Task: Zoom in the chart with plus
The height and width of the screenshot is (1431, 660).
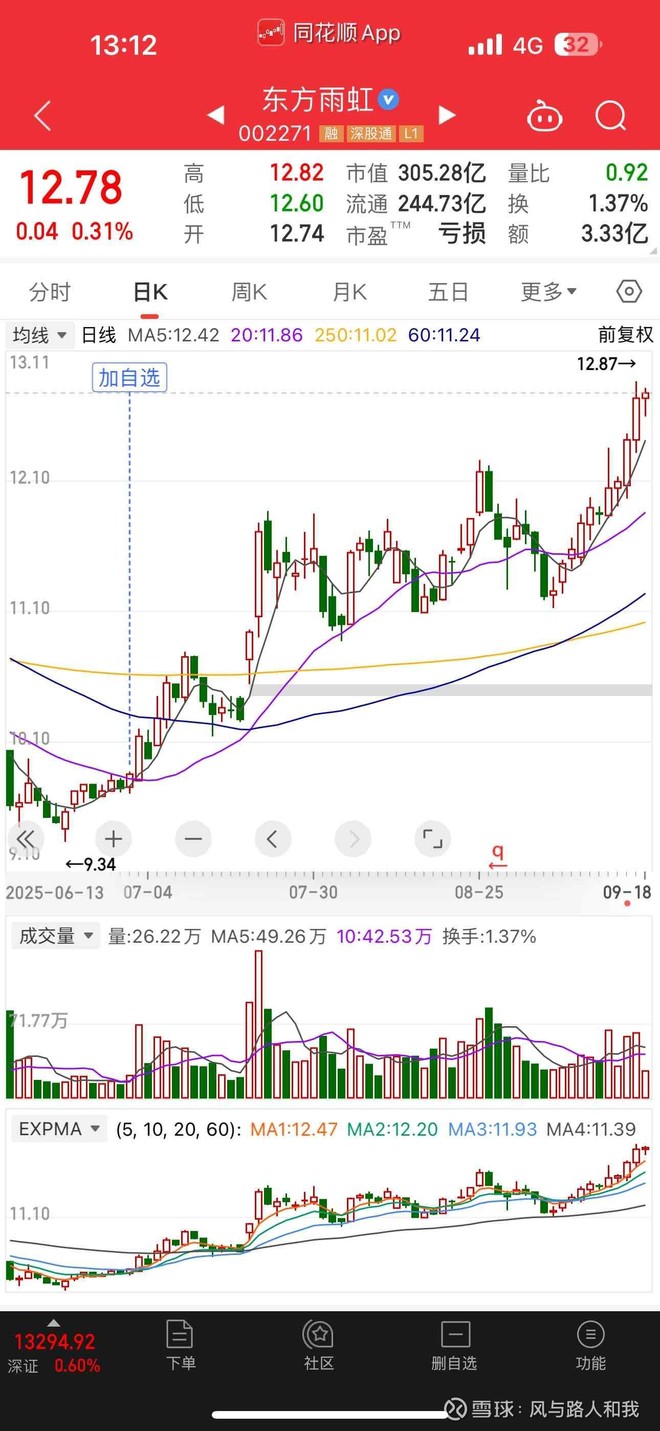Action: click(113, 839)
